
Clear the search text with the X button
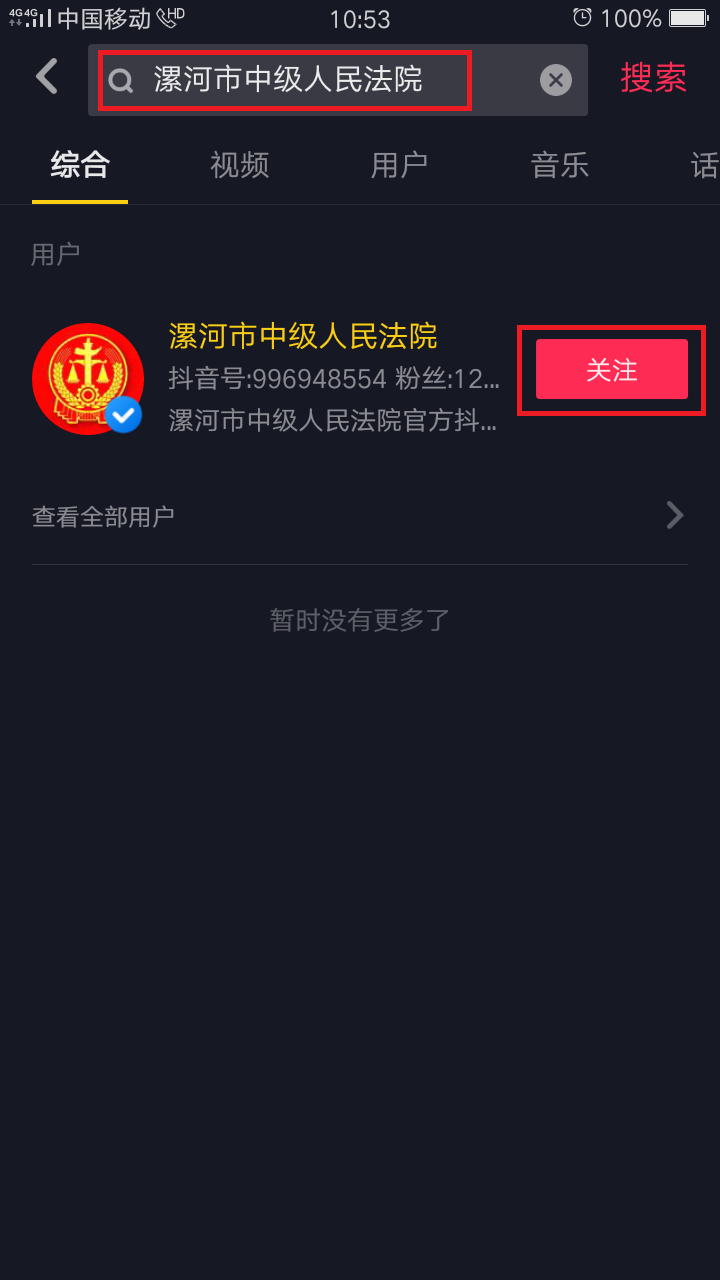coord(556,80)
